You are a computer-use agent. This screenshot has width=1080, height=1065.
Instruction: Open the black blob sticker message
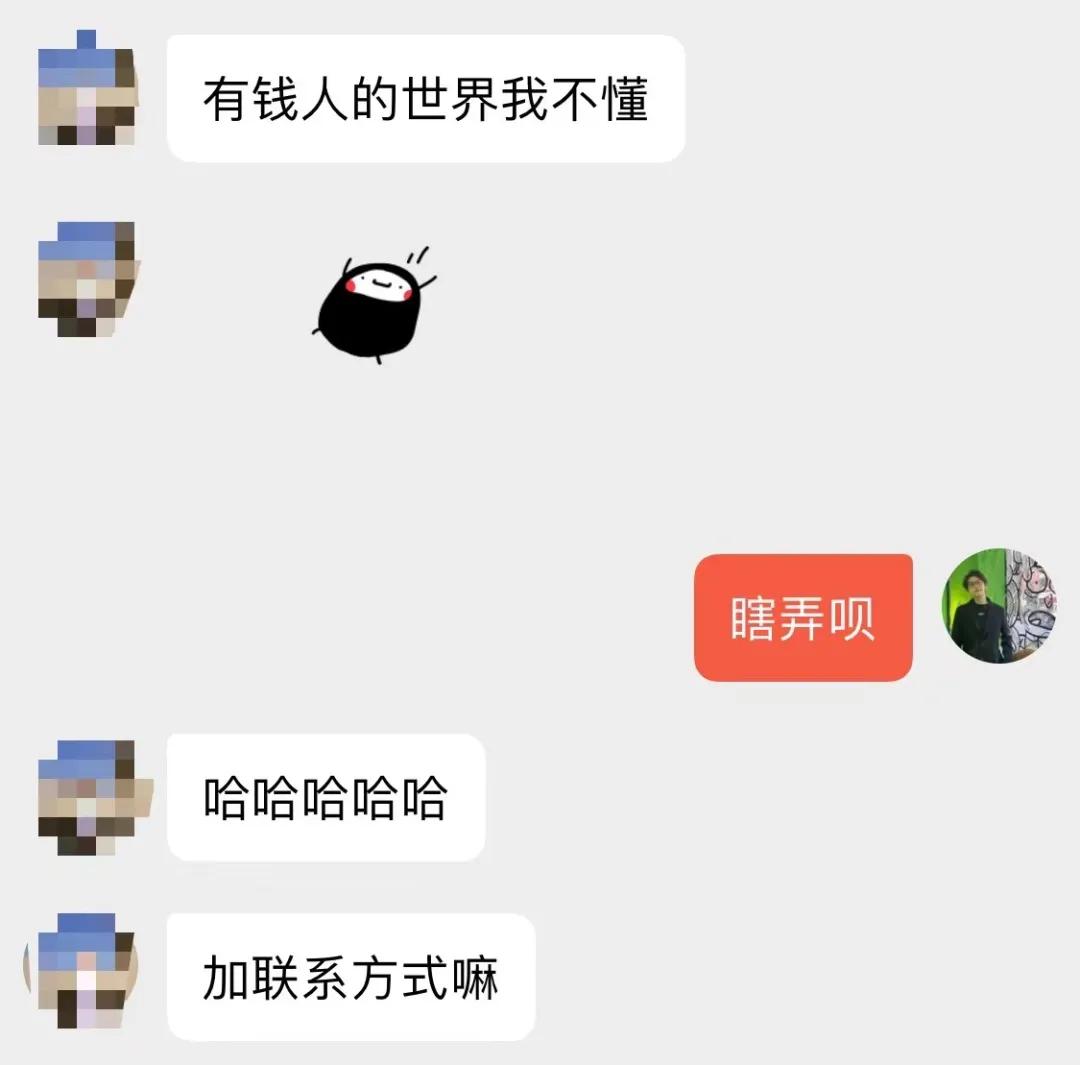click(x=374, y=302)
